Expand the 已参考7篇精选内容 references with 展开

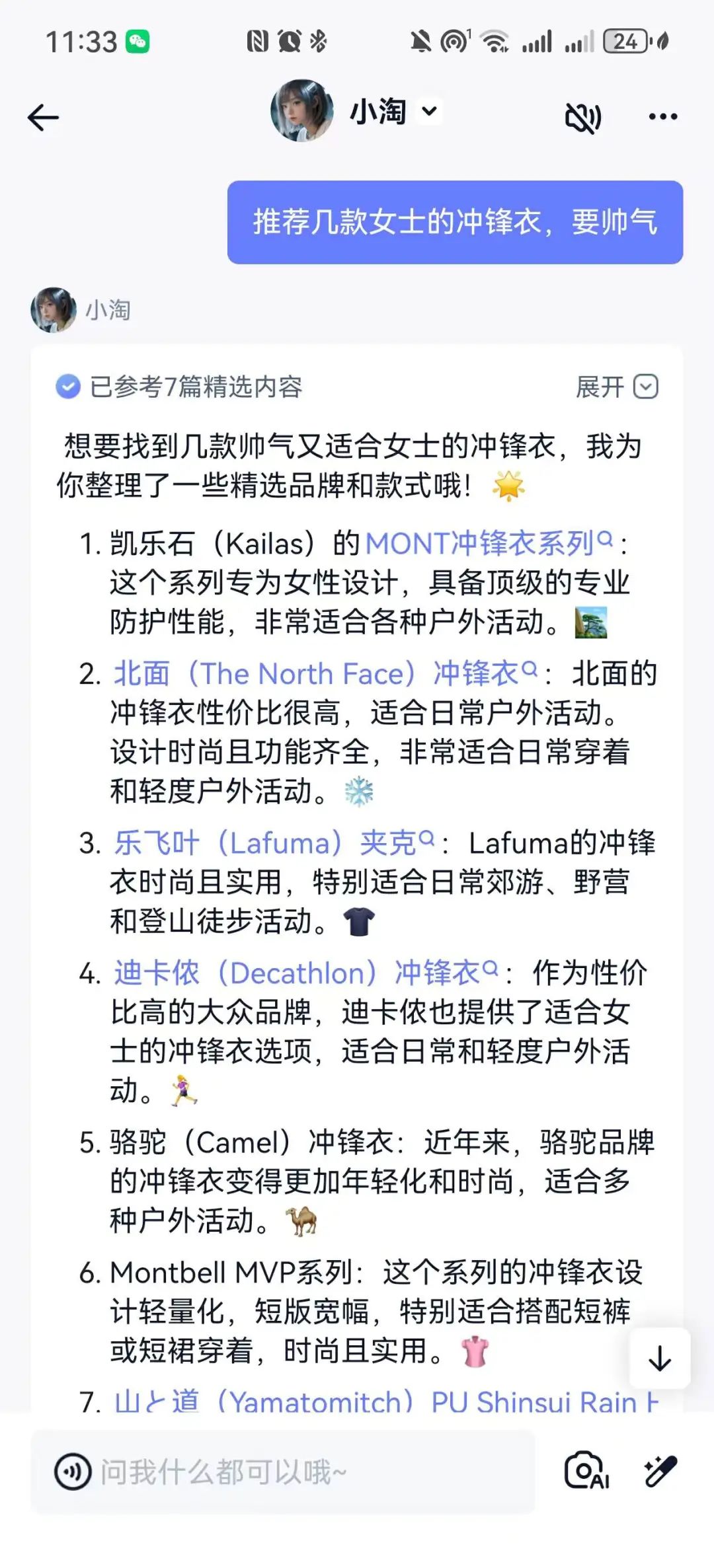tap(617, 387)
